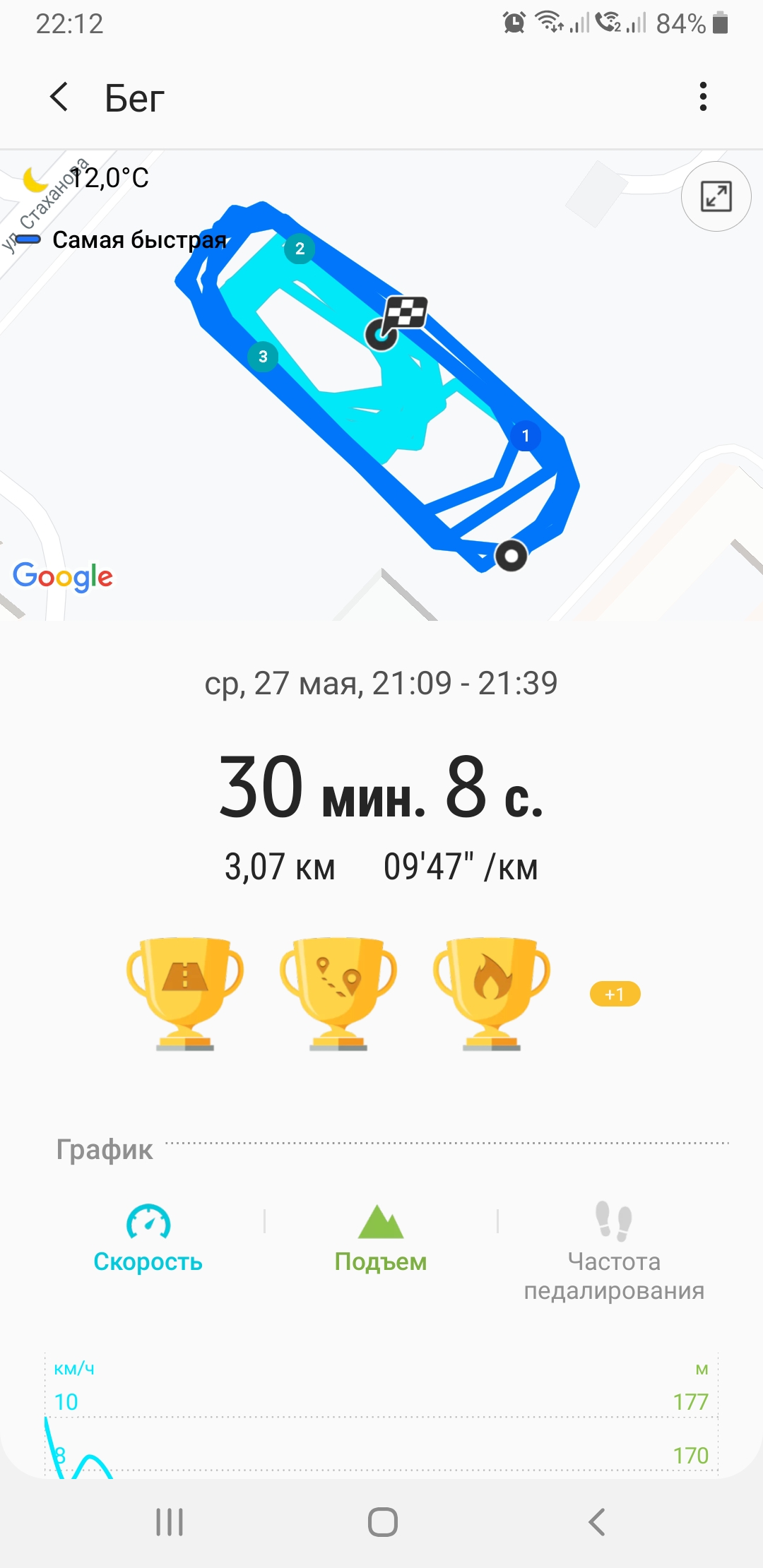This screenshot has height=1568, width=763.
Task: Enable the Частота педалирования graph
Action: [614, 1252]
